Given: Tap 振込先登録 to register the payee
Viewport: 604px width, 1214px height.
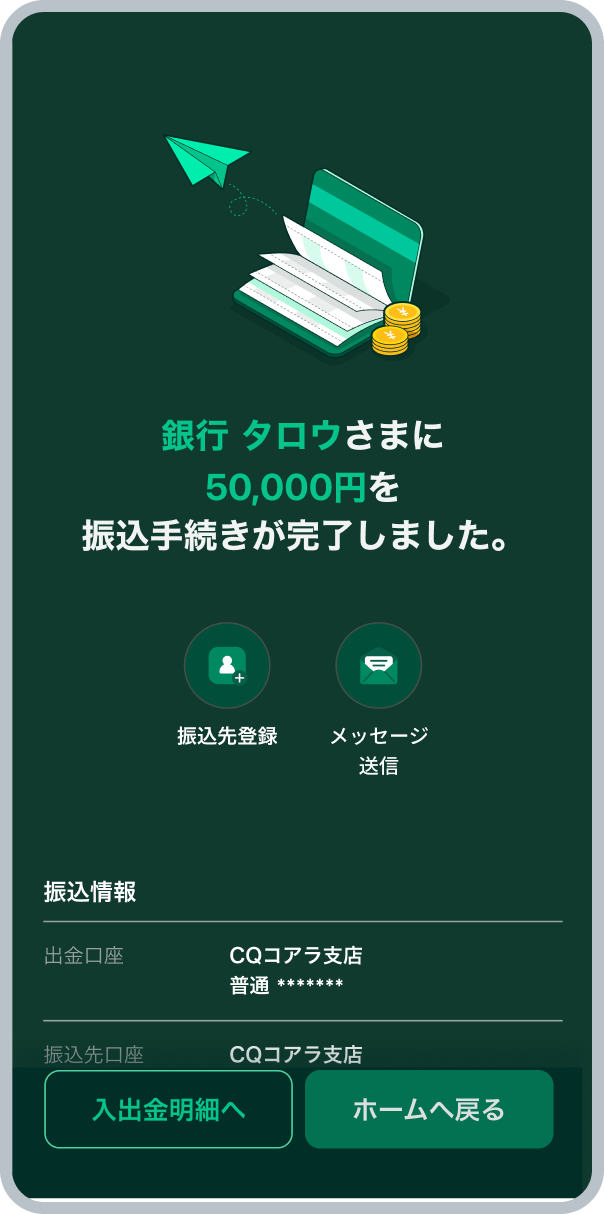Looking at the screenshot, I should (x=227, y=666).
